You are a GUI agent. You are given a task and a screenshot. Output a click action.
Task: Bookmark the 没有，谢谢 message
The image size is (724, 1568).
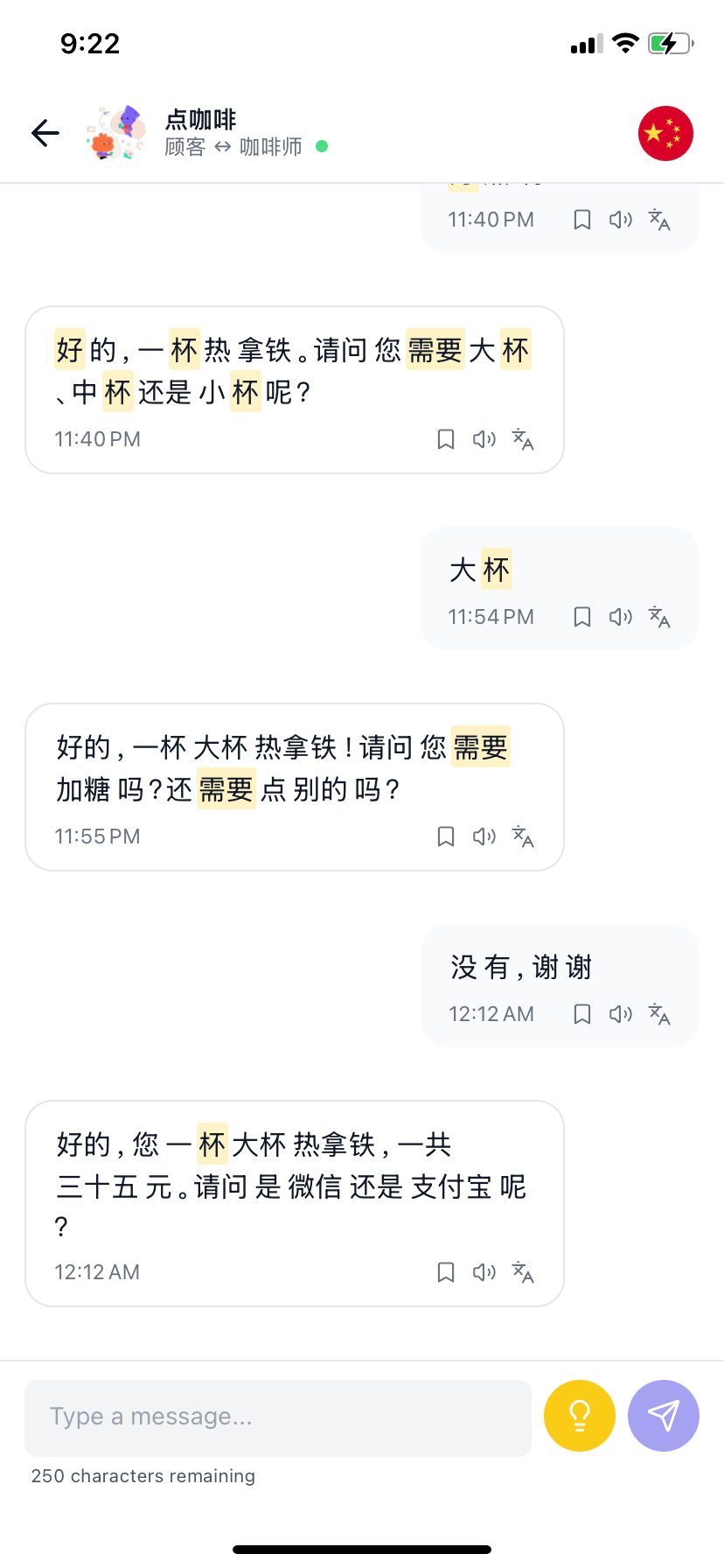pos(582,1014)
